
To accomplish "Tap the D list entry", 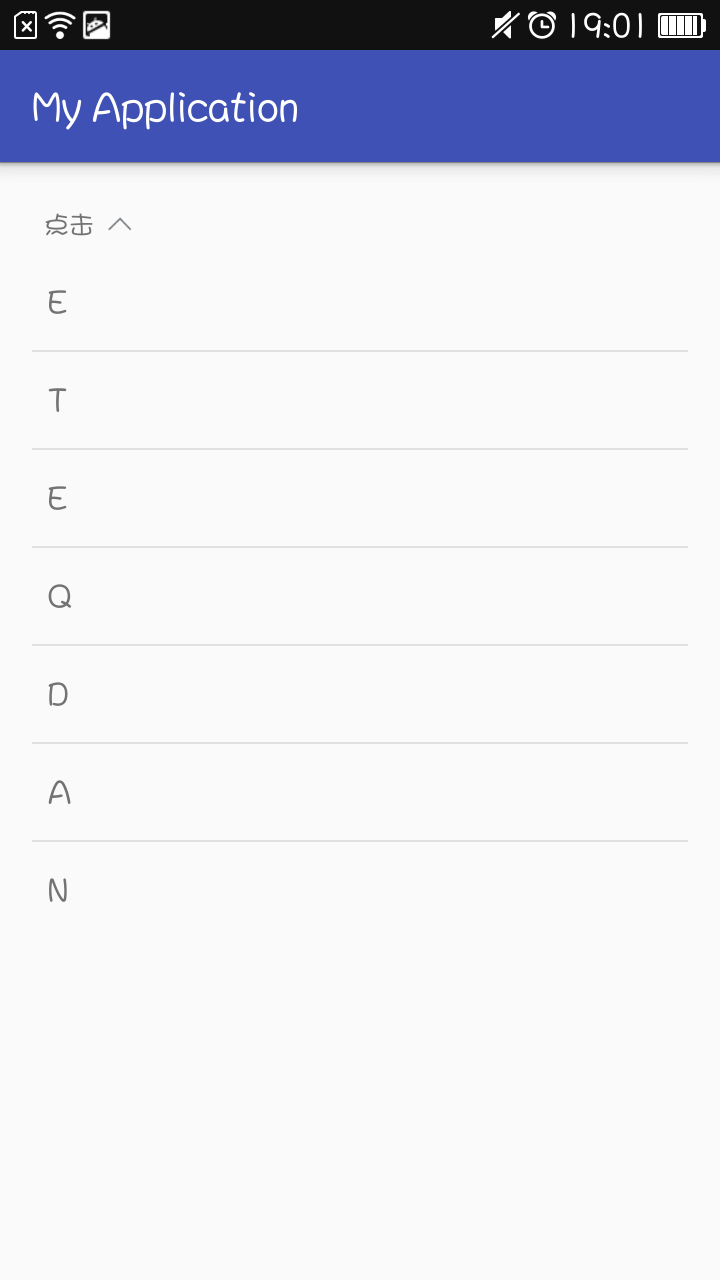I will (360, 694).
